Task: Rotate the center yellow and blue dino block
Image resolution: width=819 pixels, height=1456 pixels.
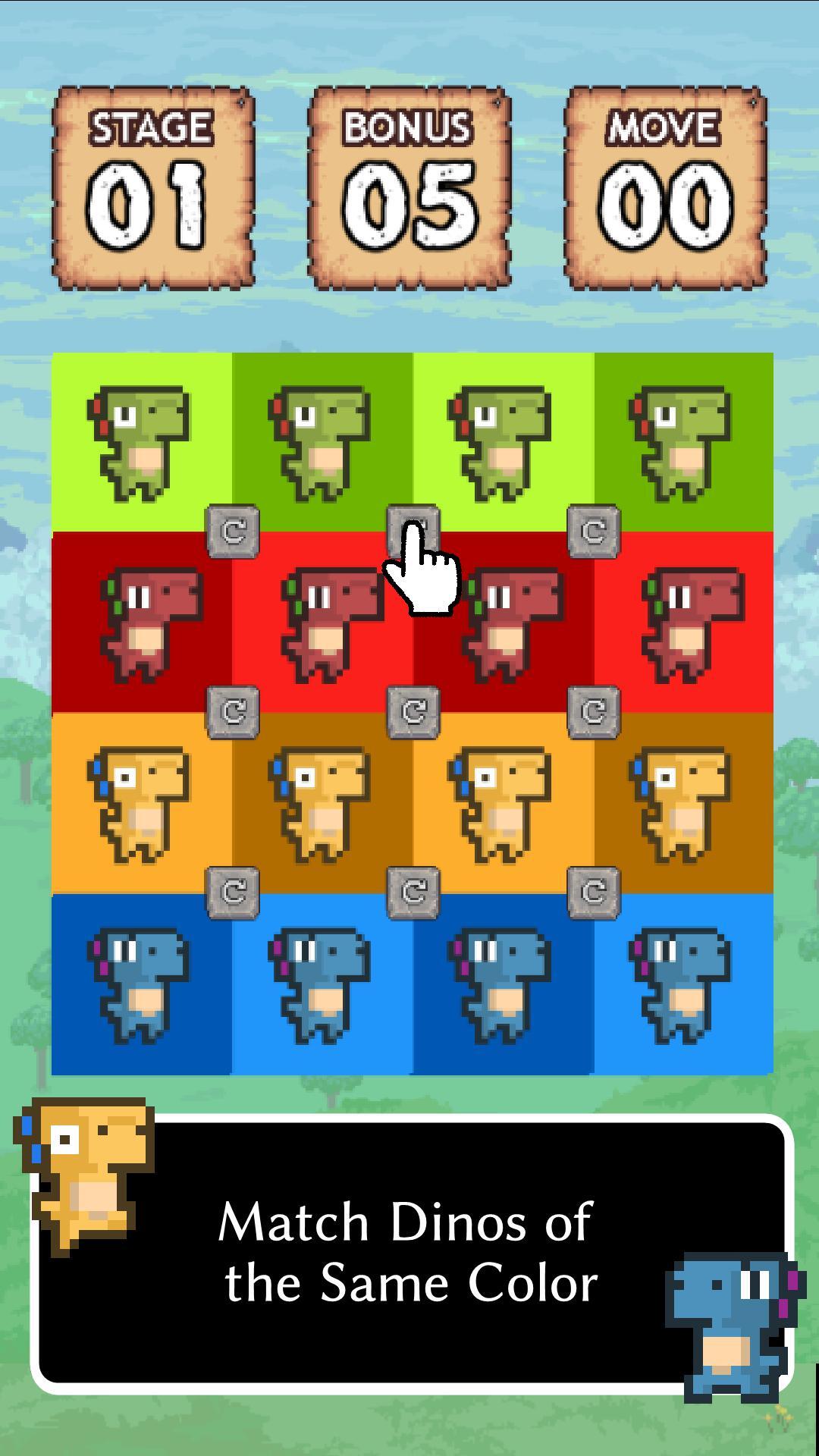Action: tap(413, 893)
